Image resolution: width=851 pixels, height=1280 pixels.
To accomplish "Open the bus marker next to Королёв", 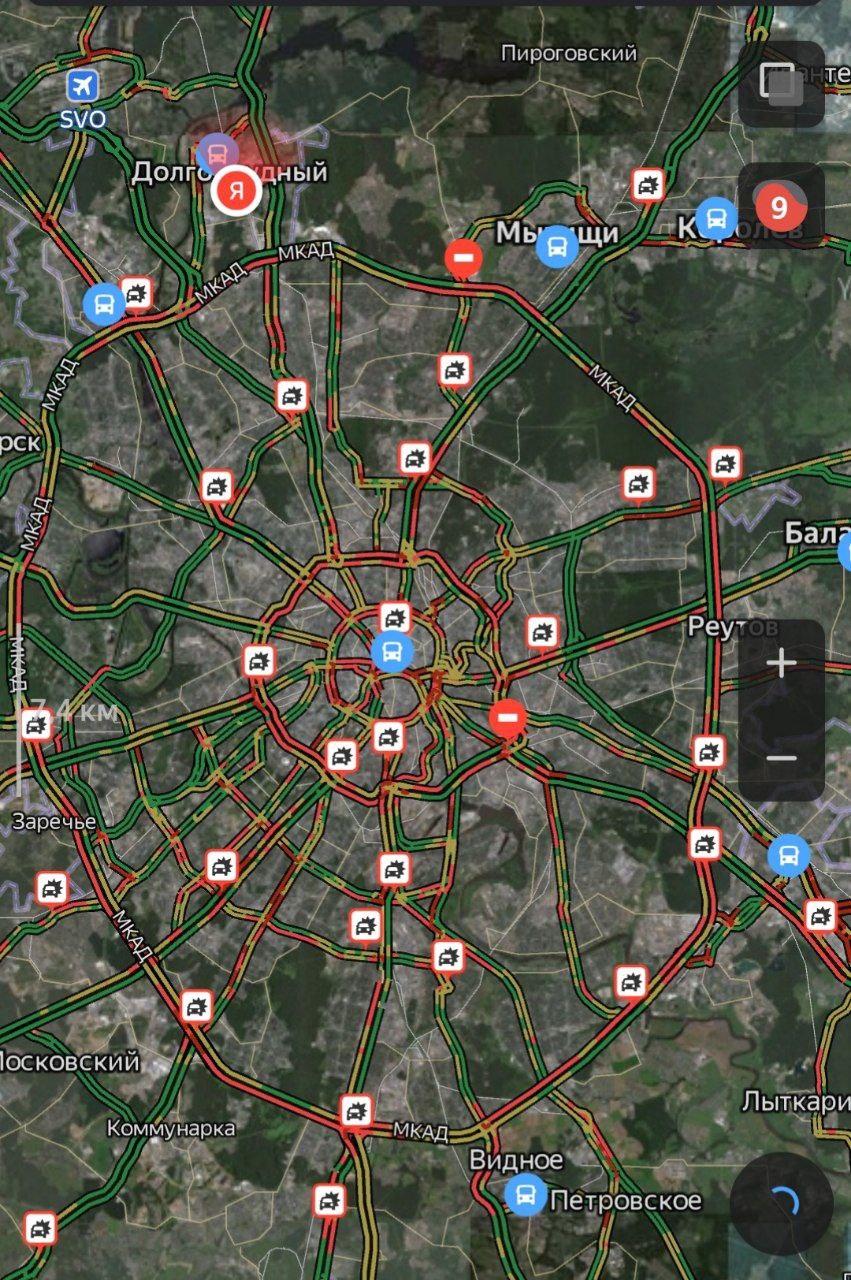I will pos(716,217).
